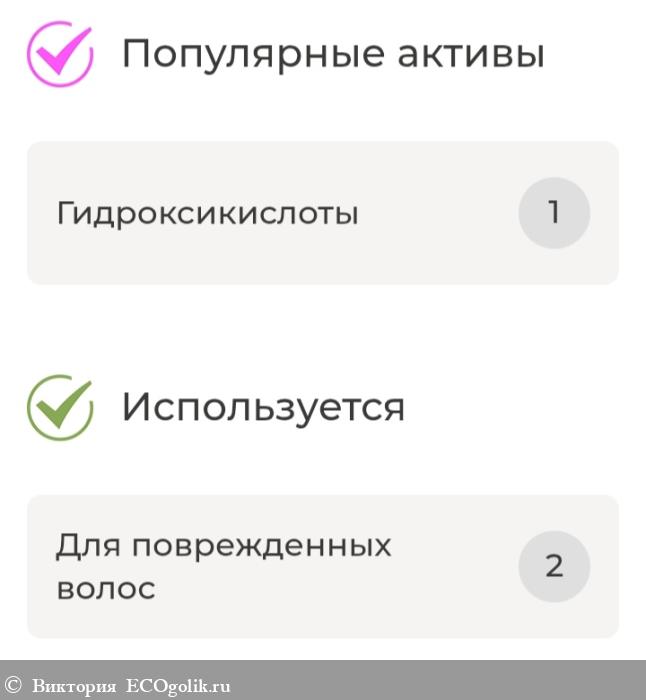This screenshot has width=646, height=700.
Task: Open the Гидроксикислоты row
Action: 322,213
